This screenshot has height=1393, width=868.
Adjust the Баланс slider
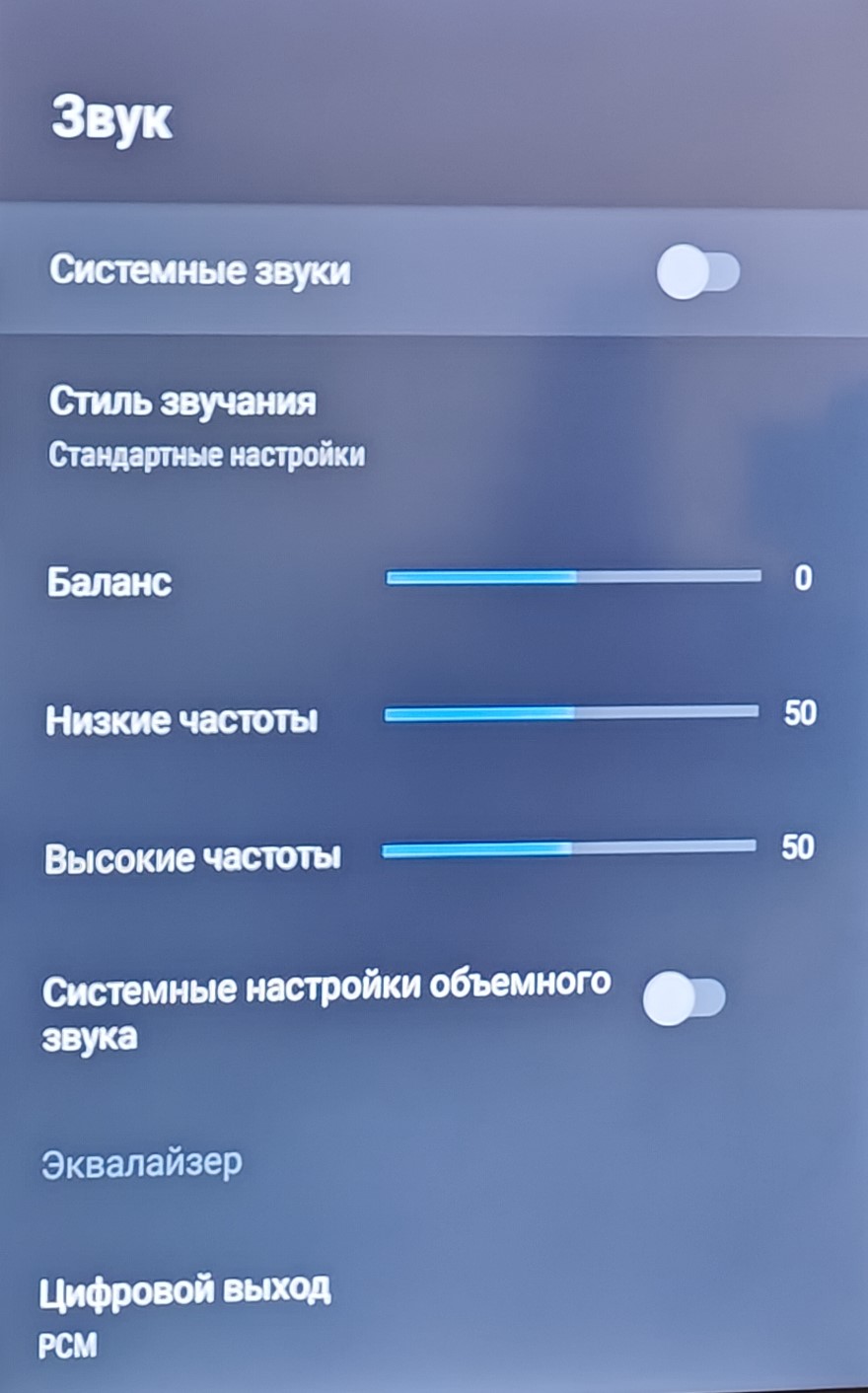[x=573, y=577]
